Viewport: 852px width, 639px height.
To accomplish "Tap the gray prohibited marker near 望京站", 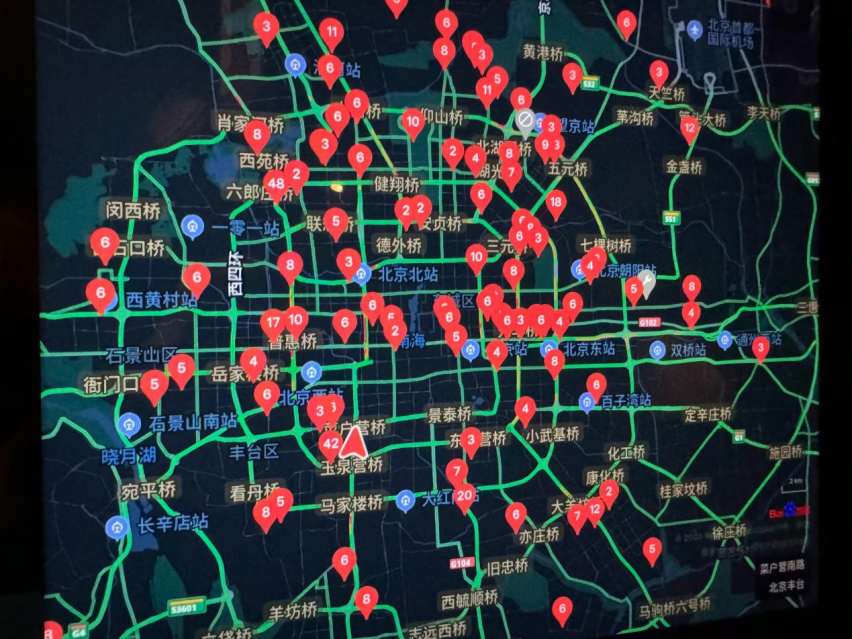I will click(x=524, y=121).
